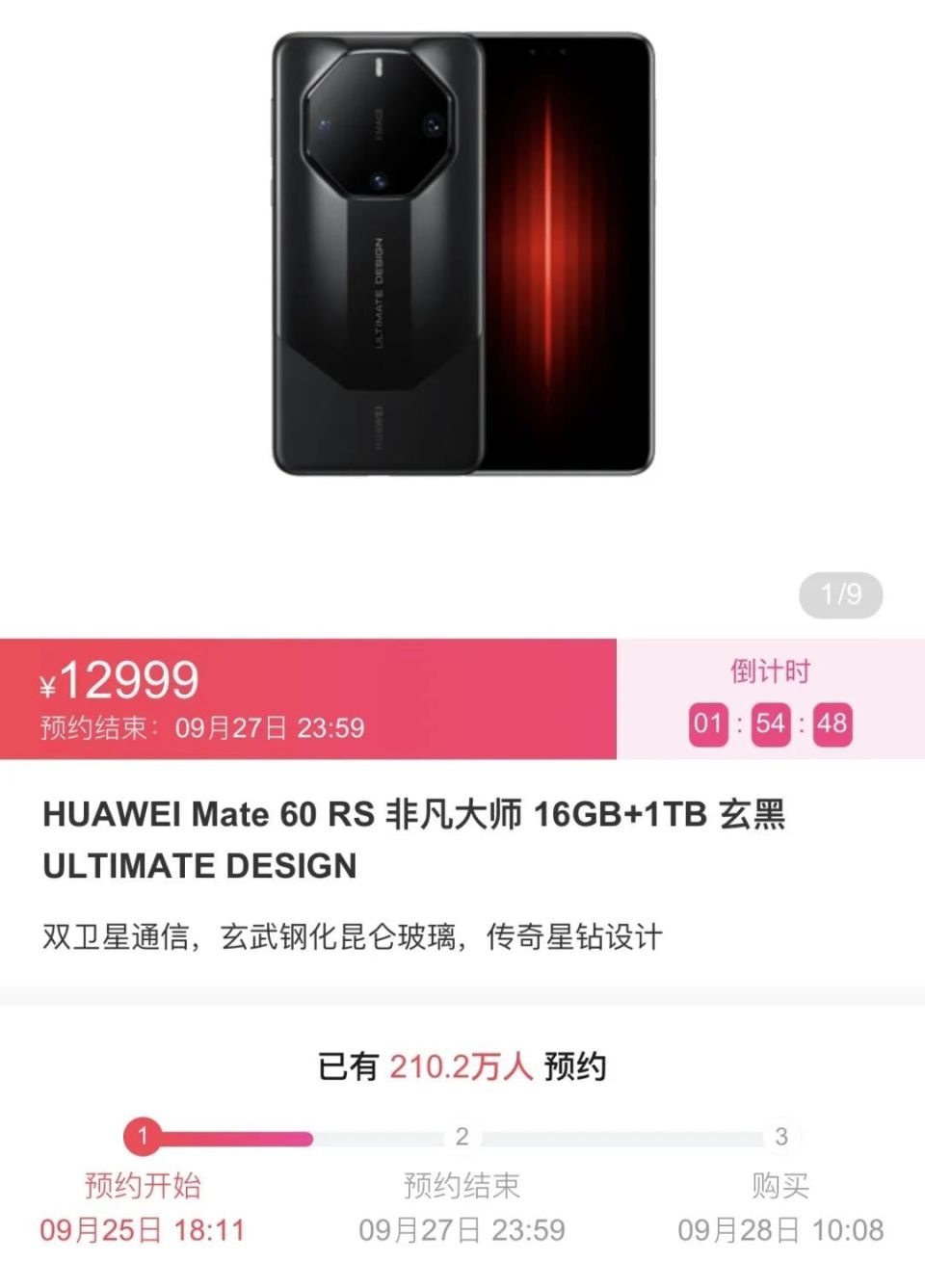Click the hours box showing 01

(708, 723)
